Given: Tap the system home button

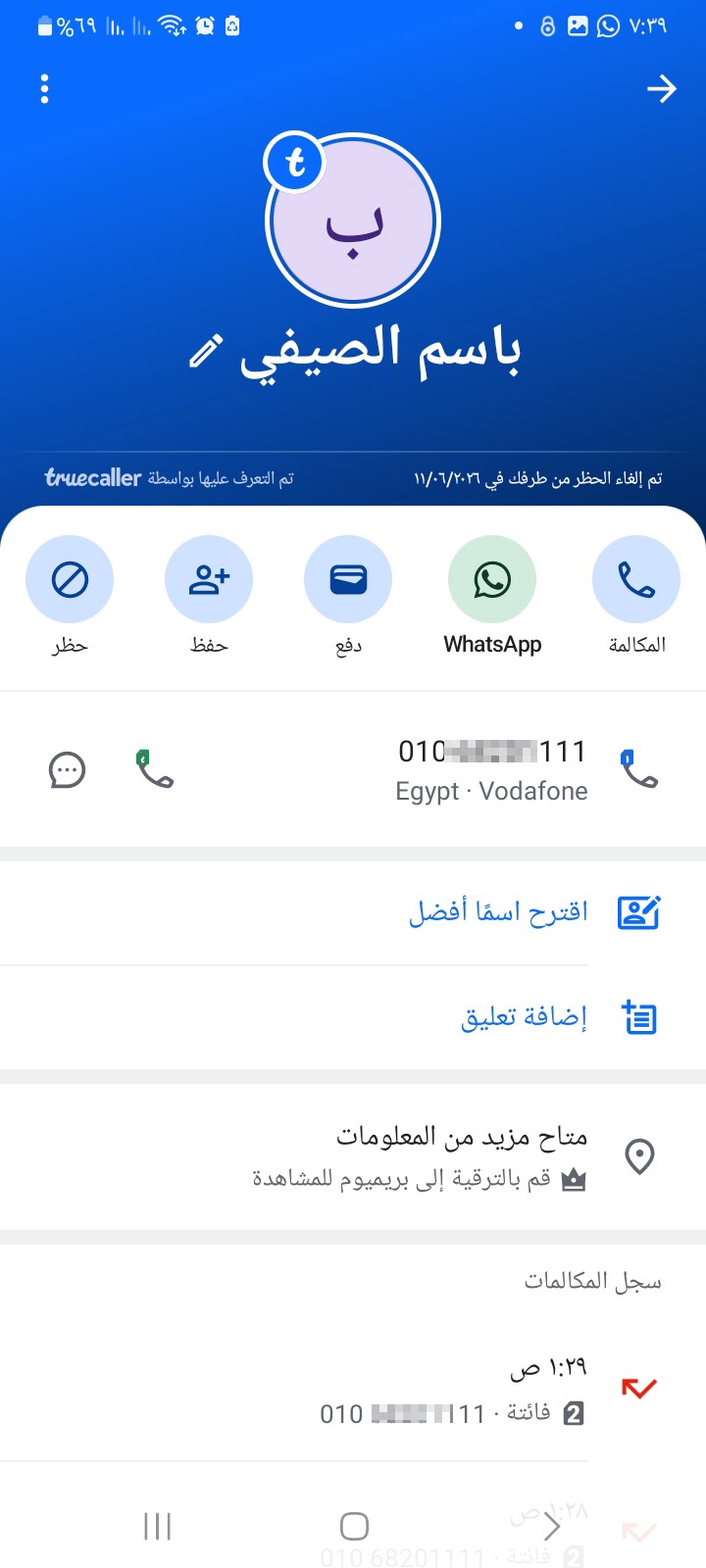Looking at the screenshot, I should [x=354, y=1526].
